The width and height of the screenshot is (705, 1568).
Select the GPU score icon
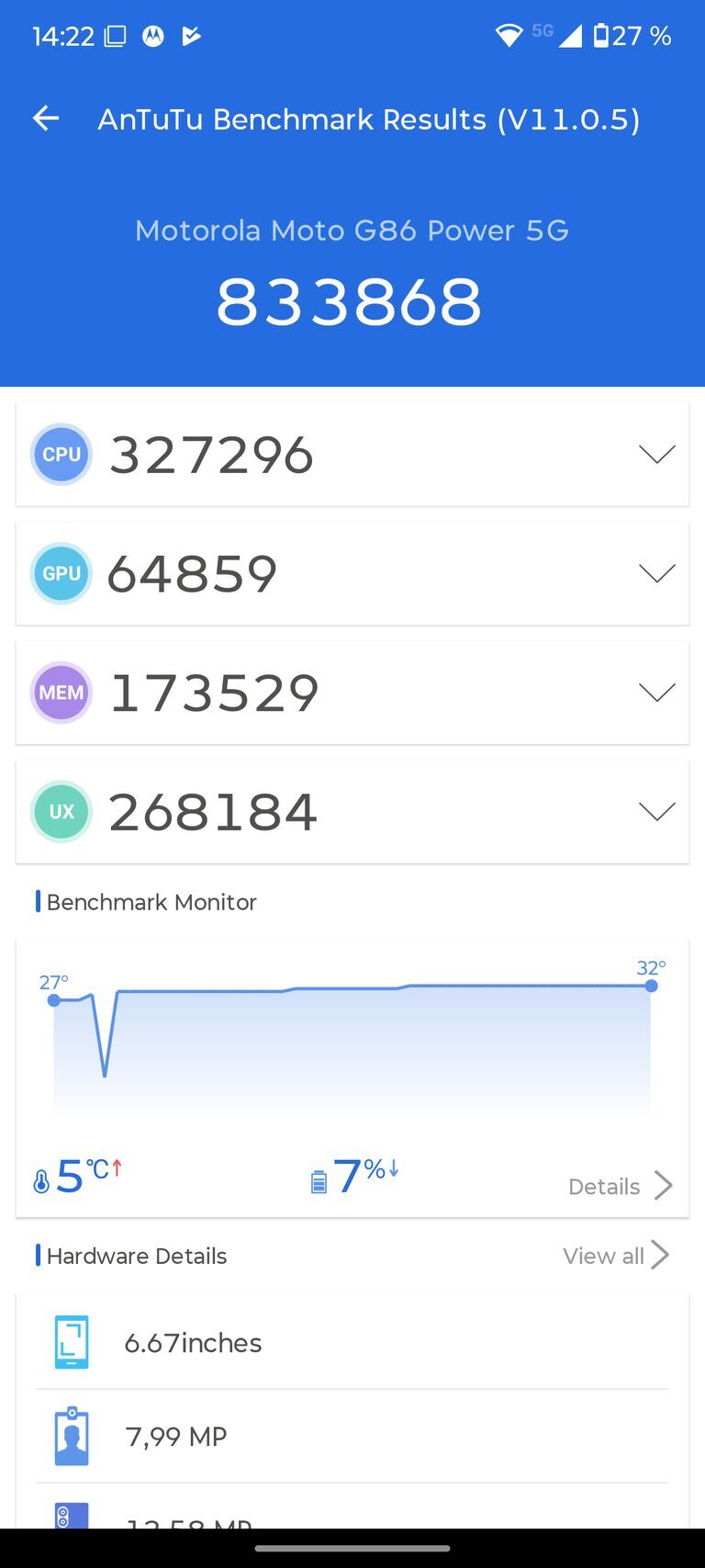tap(61, 572)
